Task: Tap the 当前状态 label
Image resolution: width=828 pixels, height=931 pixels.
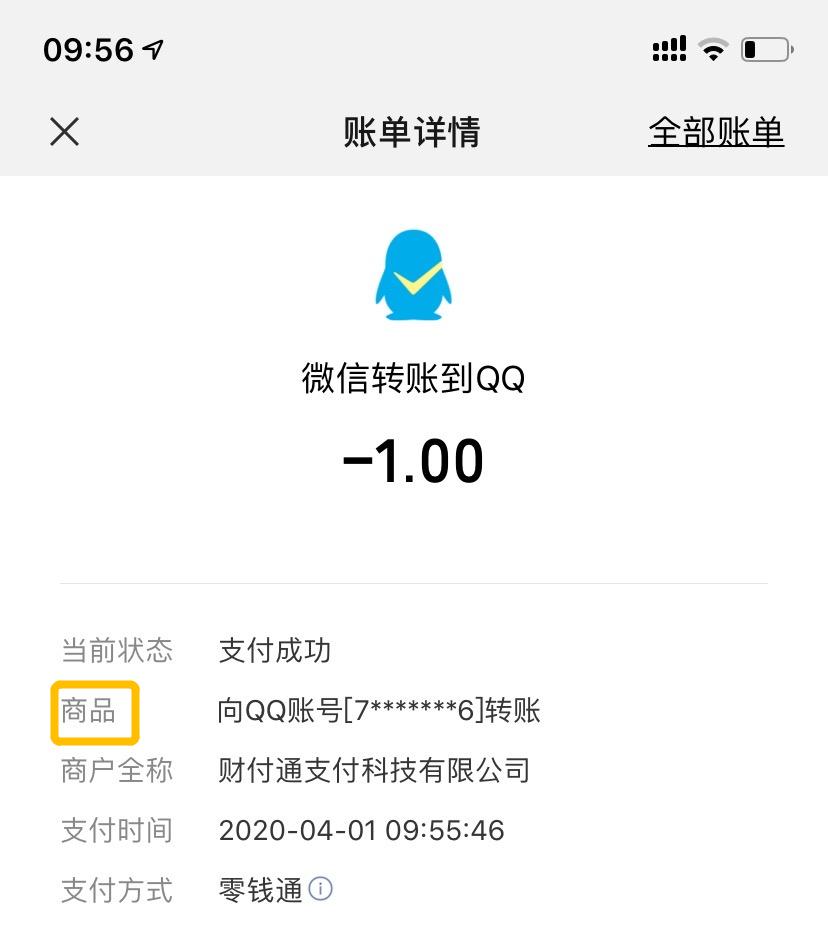Action: point(116,650)
